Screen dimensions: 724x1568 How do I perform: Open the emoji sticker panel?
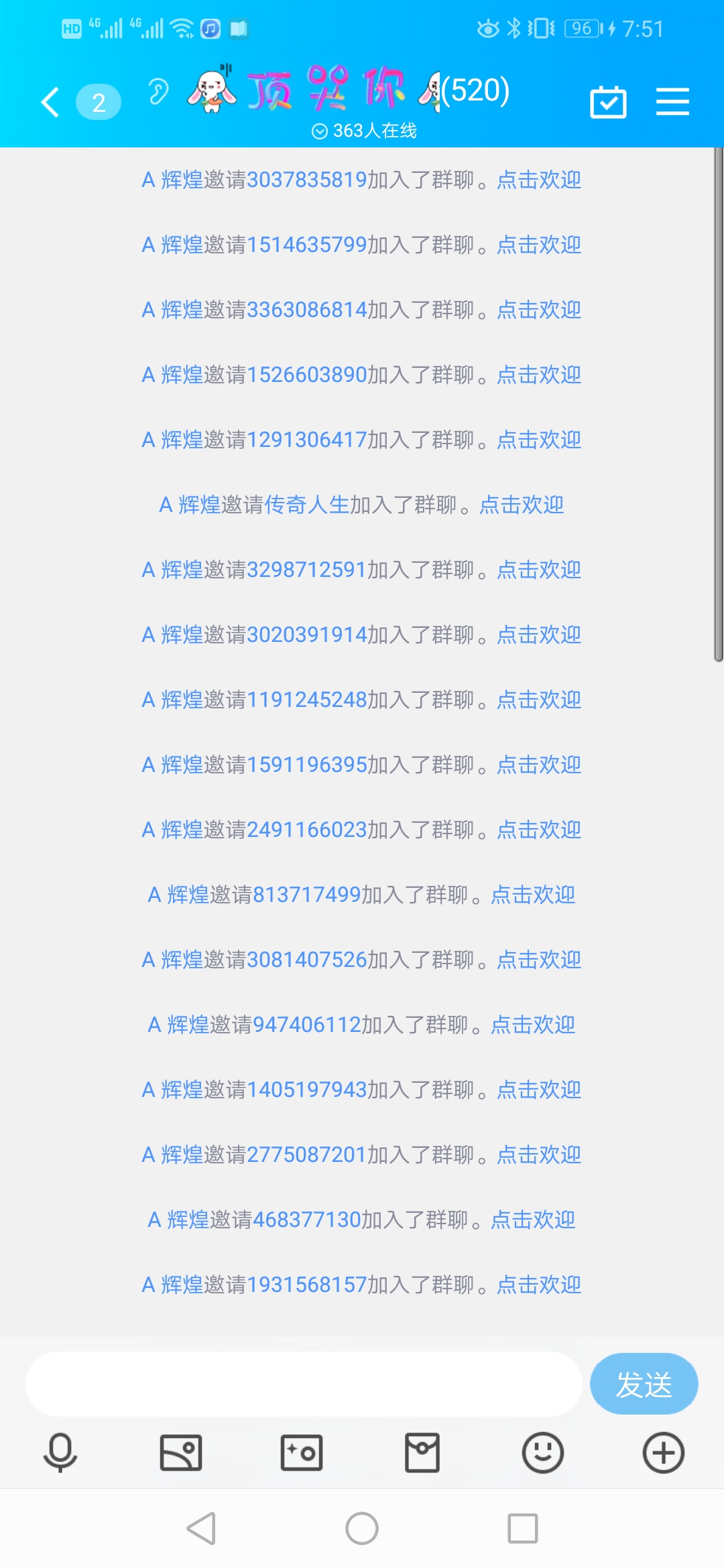[x=543, y=1453]
